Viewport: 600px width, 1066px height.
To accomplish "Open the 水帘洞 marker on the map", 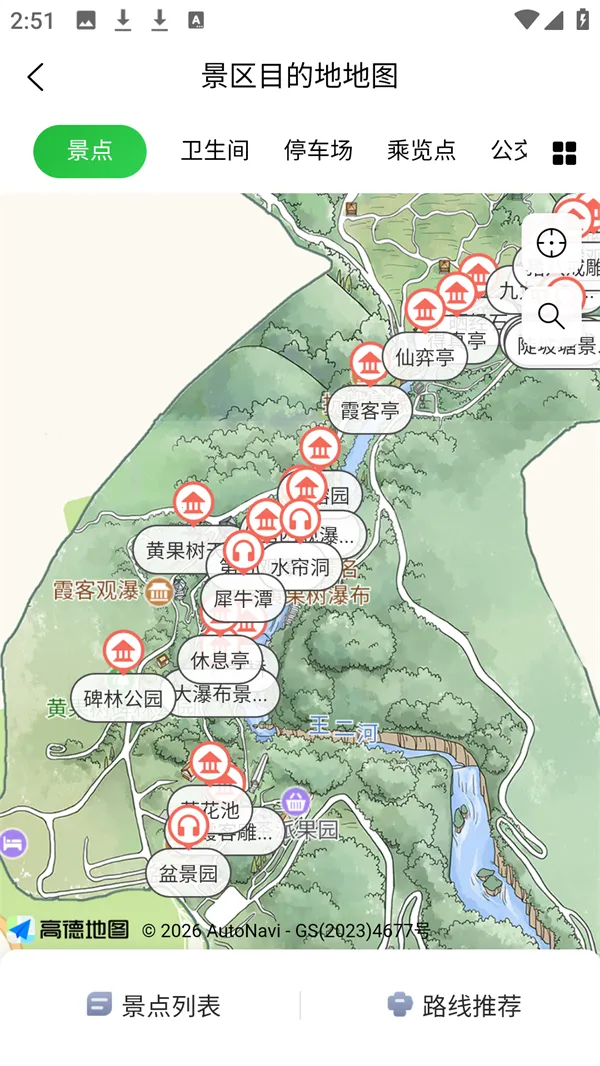I will (300, 567).
